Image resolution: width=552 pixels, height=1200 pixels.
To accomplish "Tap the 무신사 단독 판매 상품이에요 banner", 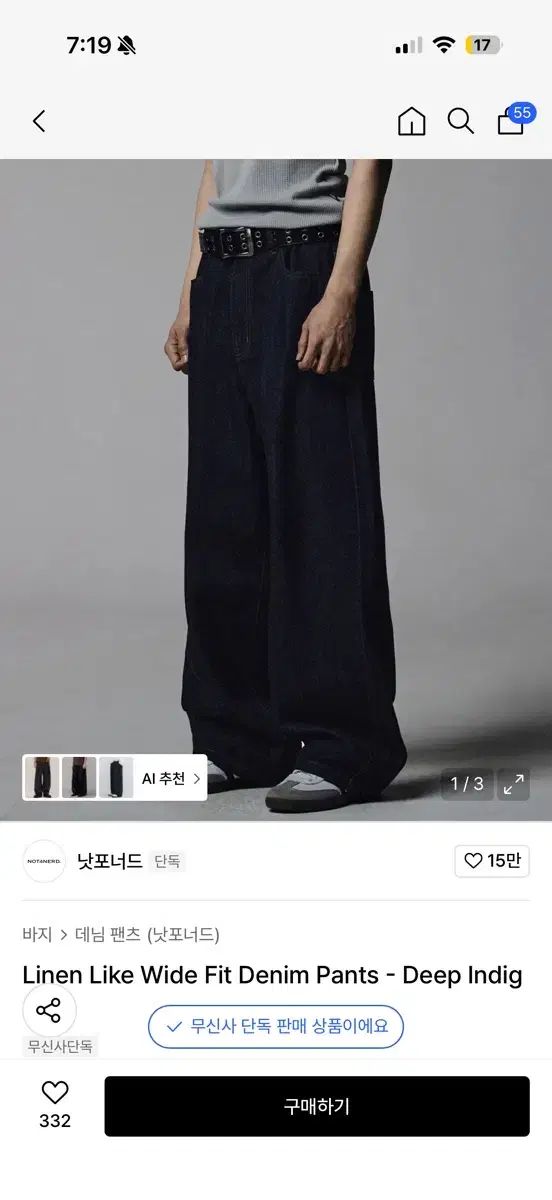I will click(276, 1025).
